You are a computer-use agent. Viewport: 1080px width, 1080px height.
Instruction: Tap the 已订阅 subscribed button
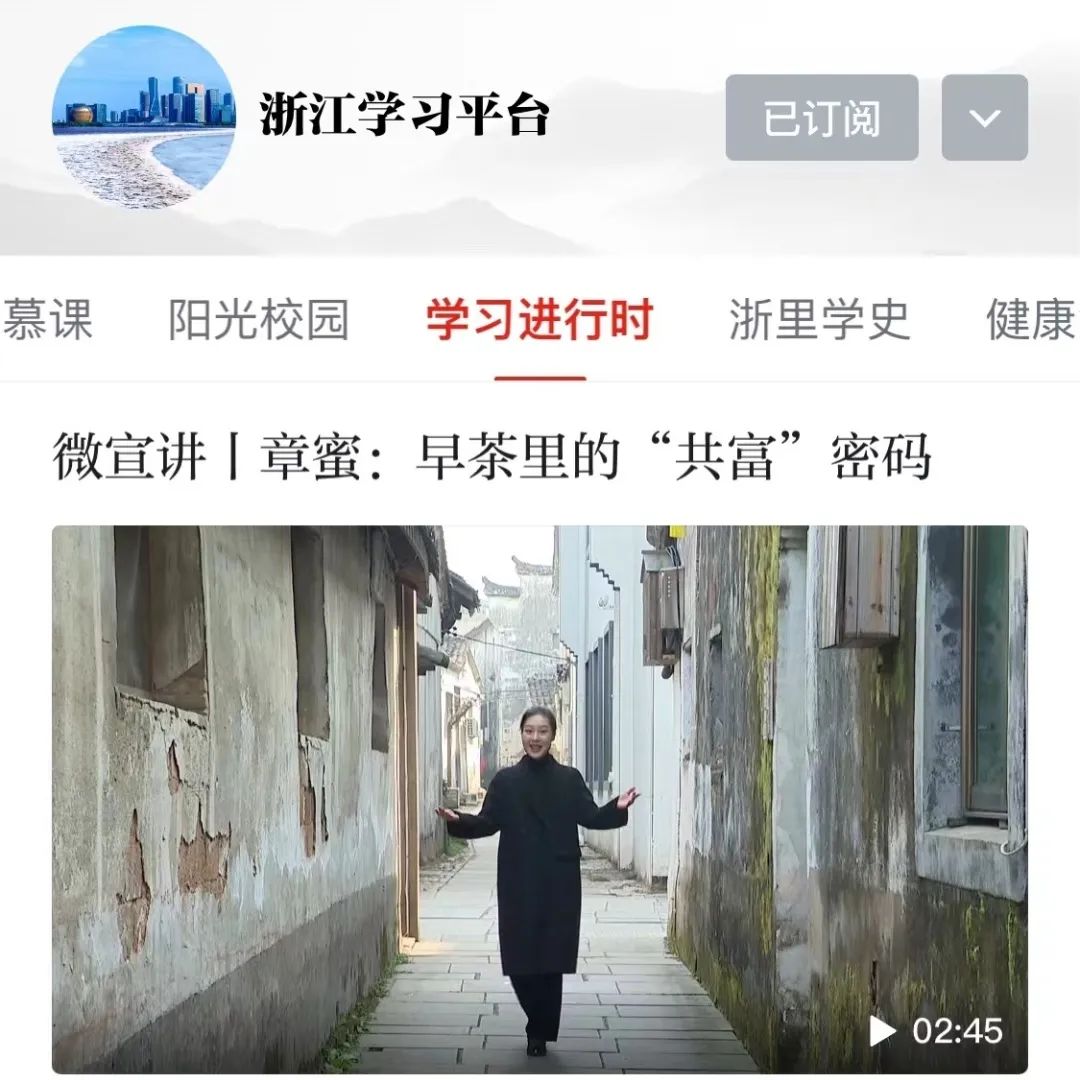(821, 118)
